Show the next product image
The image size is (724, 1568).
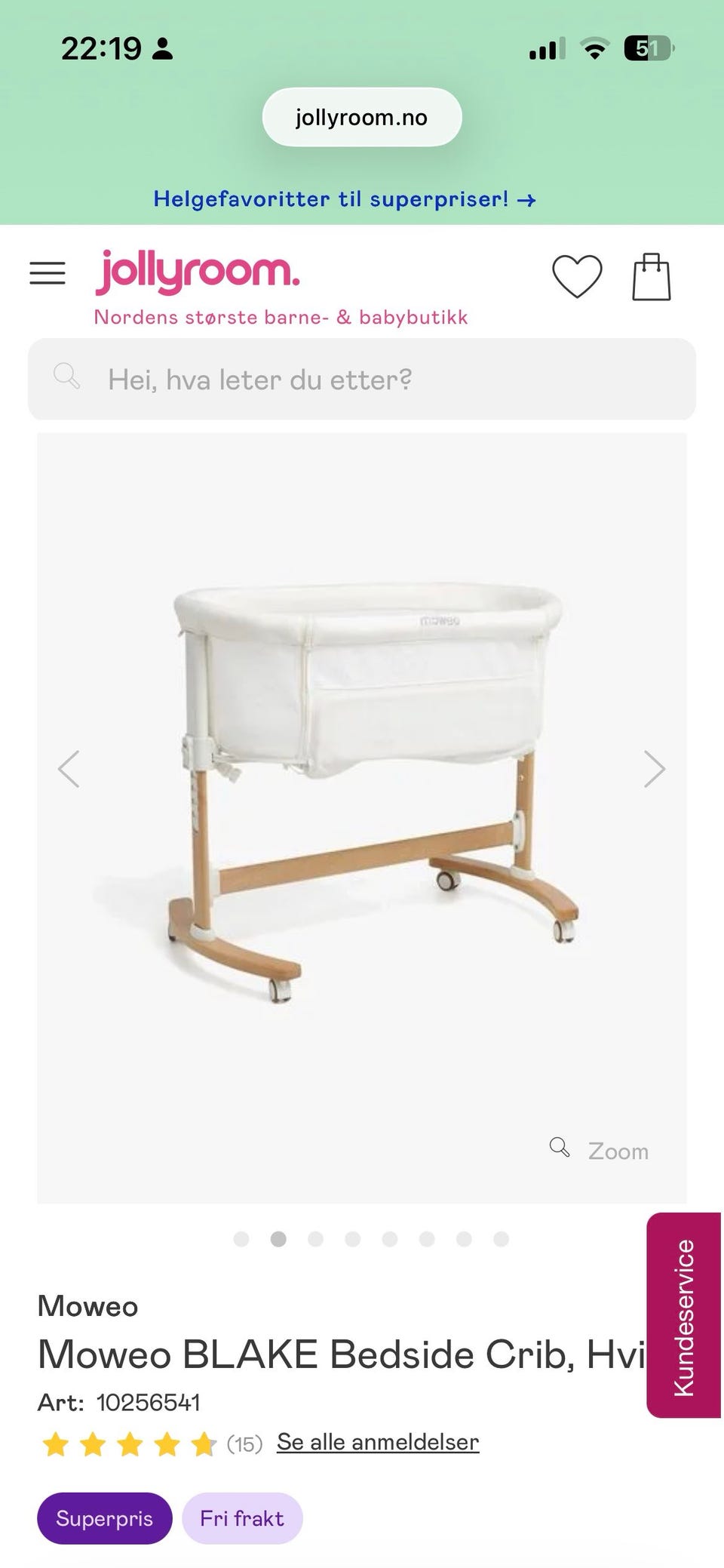pyautogui.click(x=654, y=769)
